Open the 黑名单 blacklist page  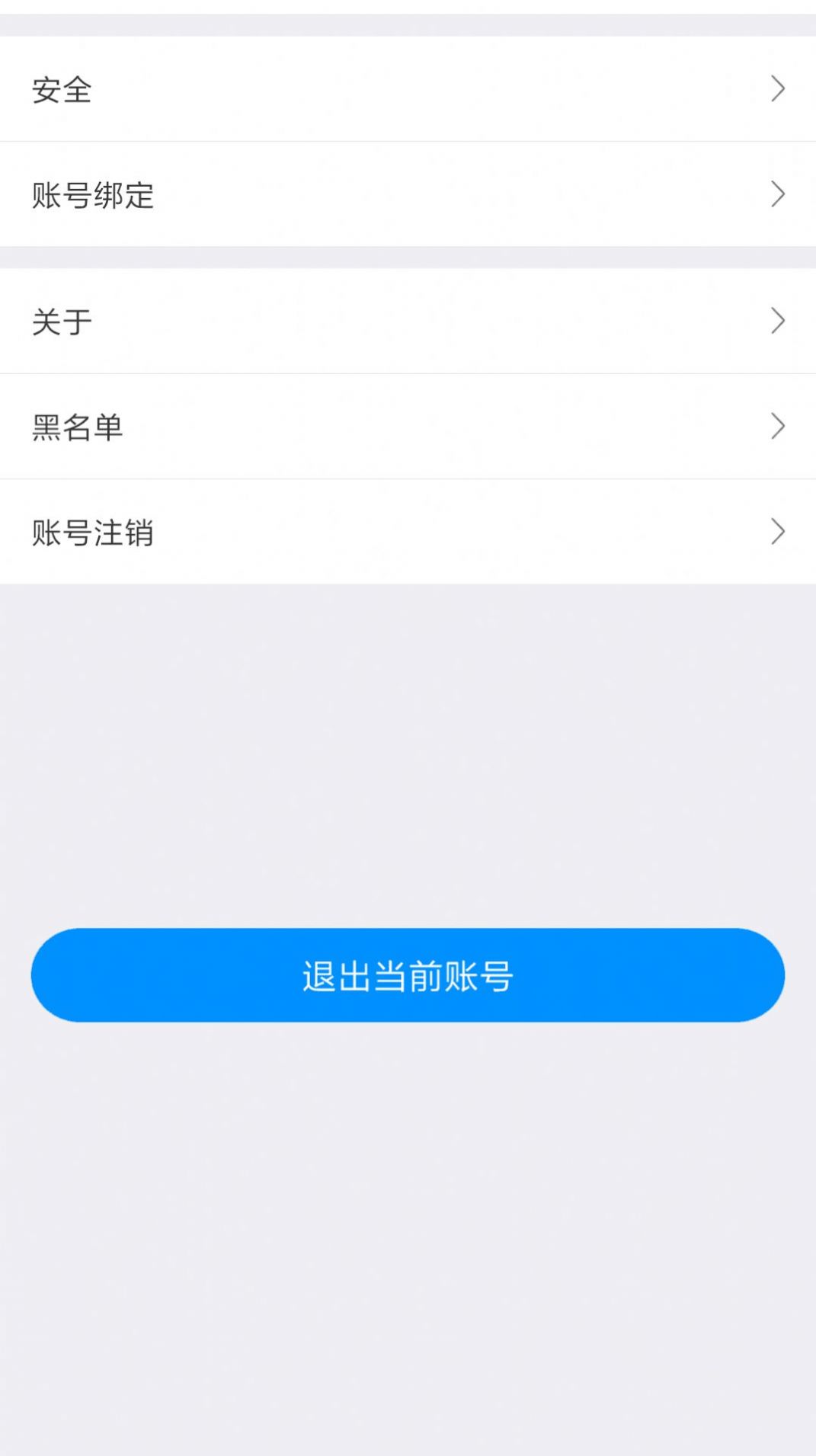tap(408, 427)
